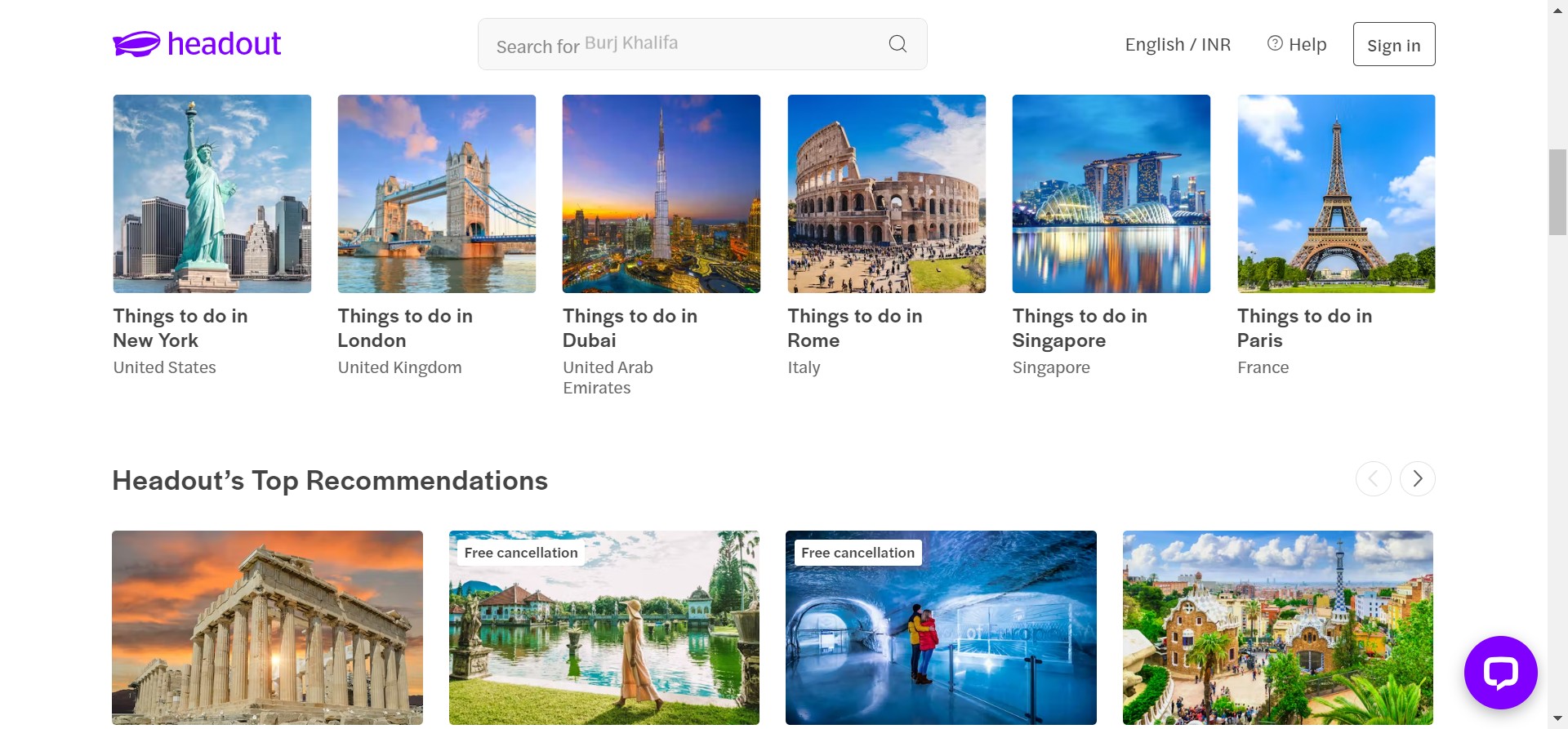
Task: Open English / INR language selector
Action: (x=1177, y=45)
